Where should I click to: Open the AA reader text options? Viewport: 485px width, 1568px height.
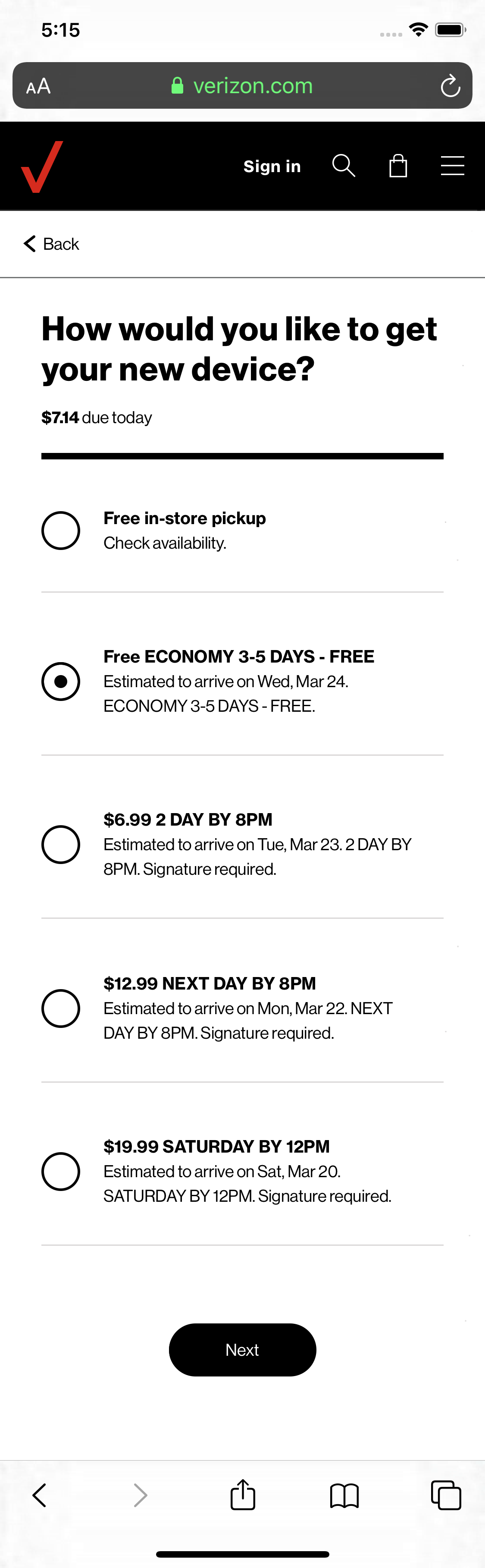point(38,86)
